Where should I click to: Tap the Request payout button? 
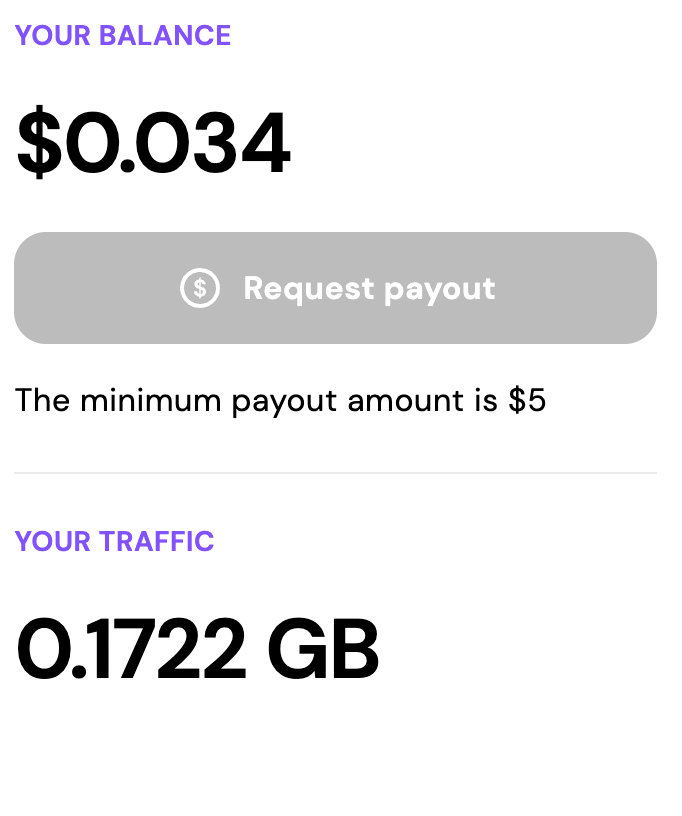[336, 288]
